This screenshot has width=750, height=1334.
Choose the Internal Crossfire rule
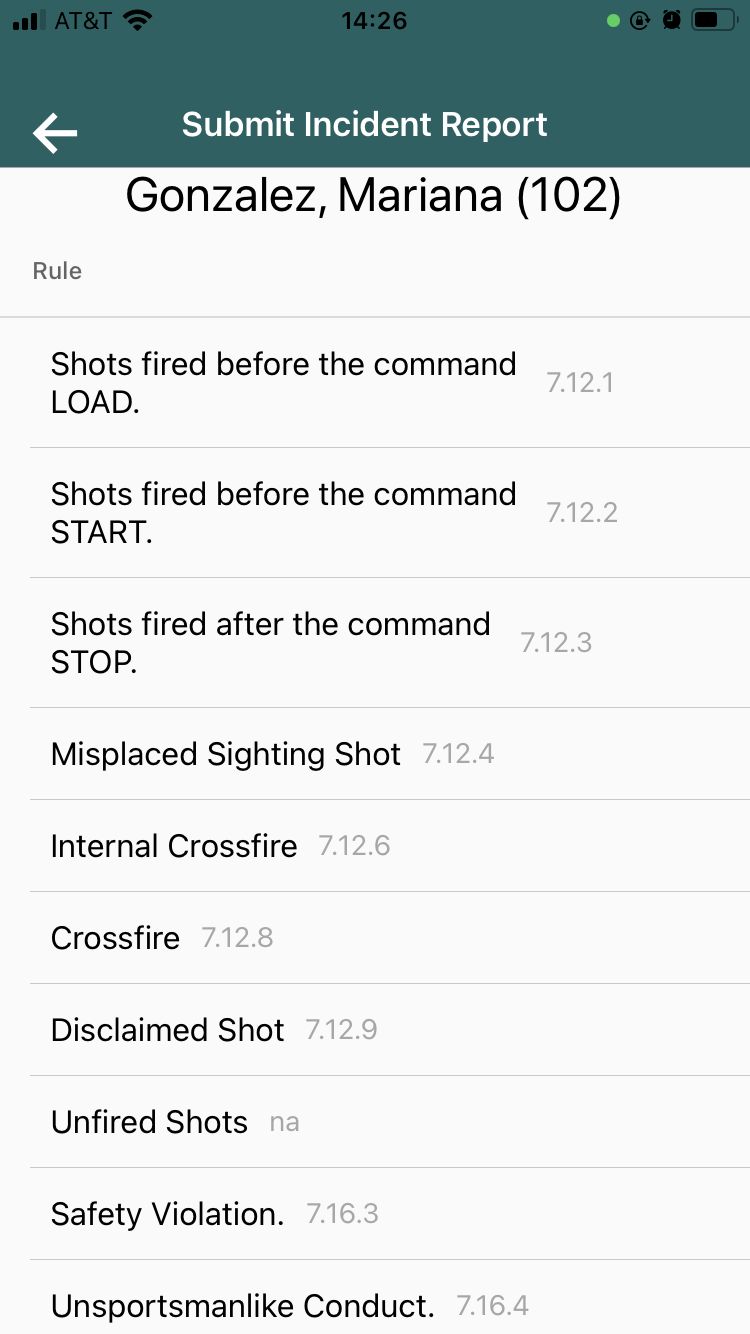click(174, 846)
